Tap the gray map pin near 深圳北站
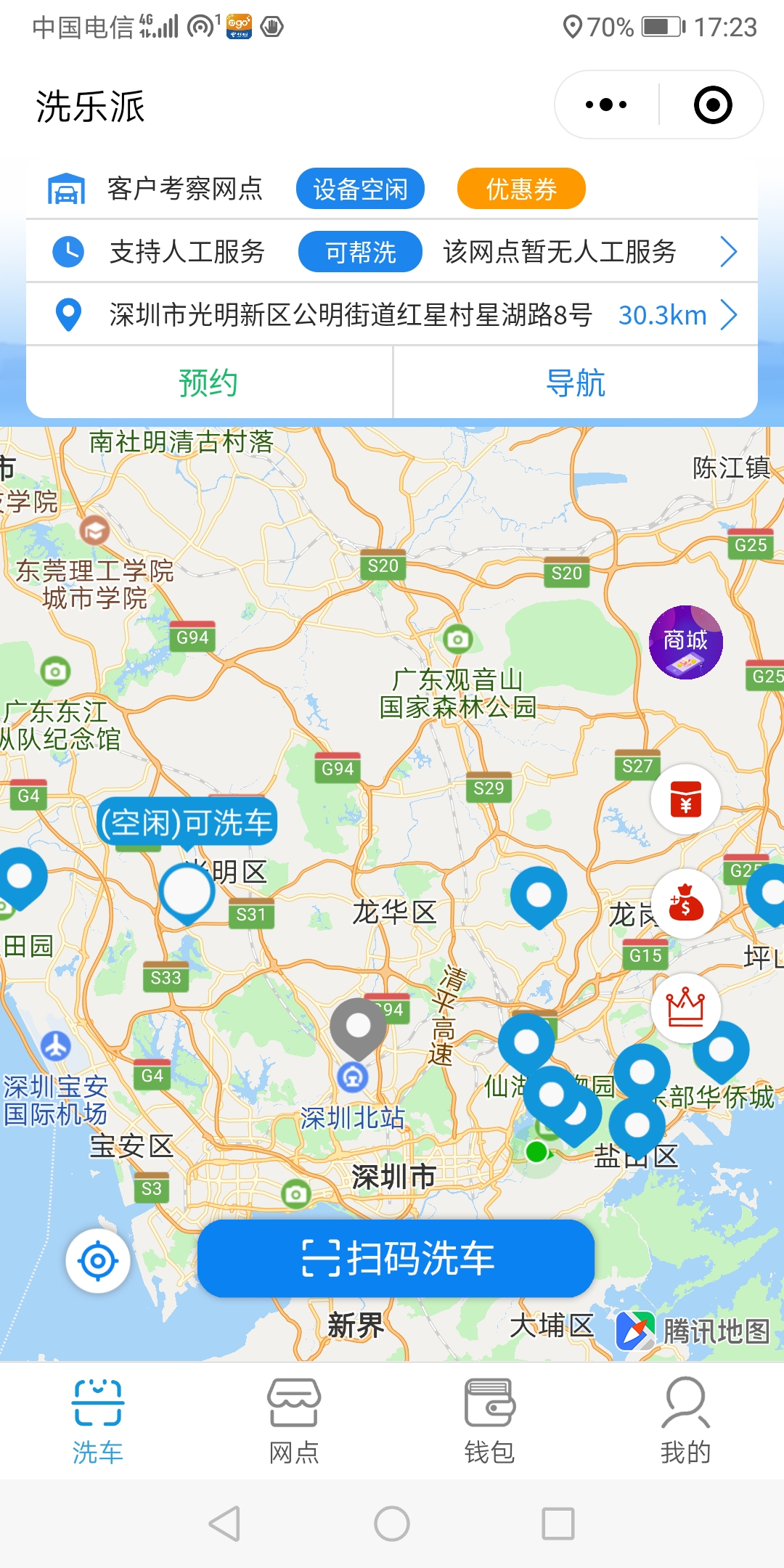Viewport: 784px width, 1568px height. (358, 1026)
